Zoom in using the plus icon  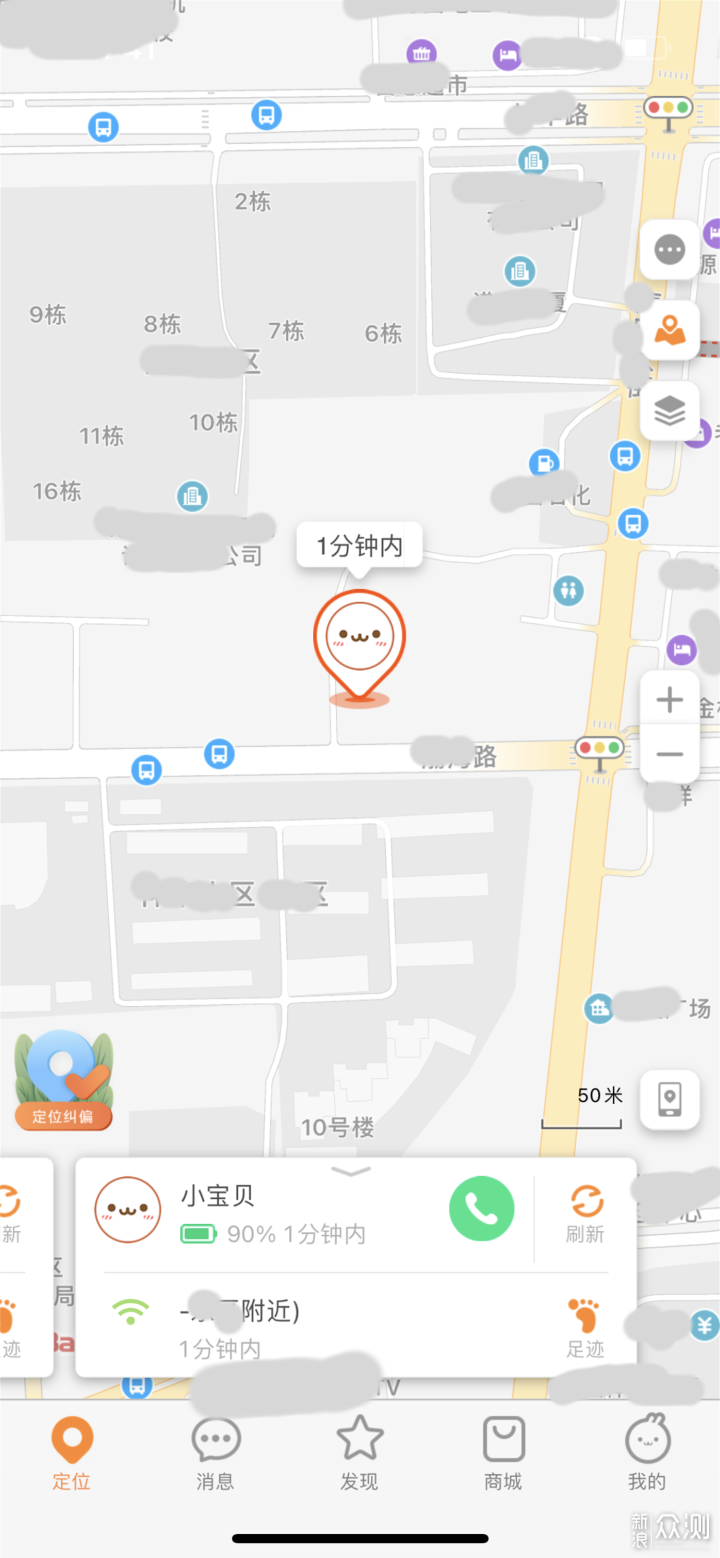[669, 699]
